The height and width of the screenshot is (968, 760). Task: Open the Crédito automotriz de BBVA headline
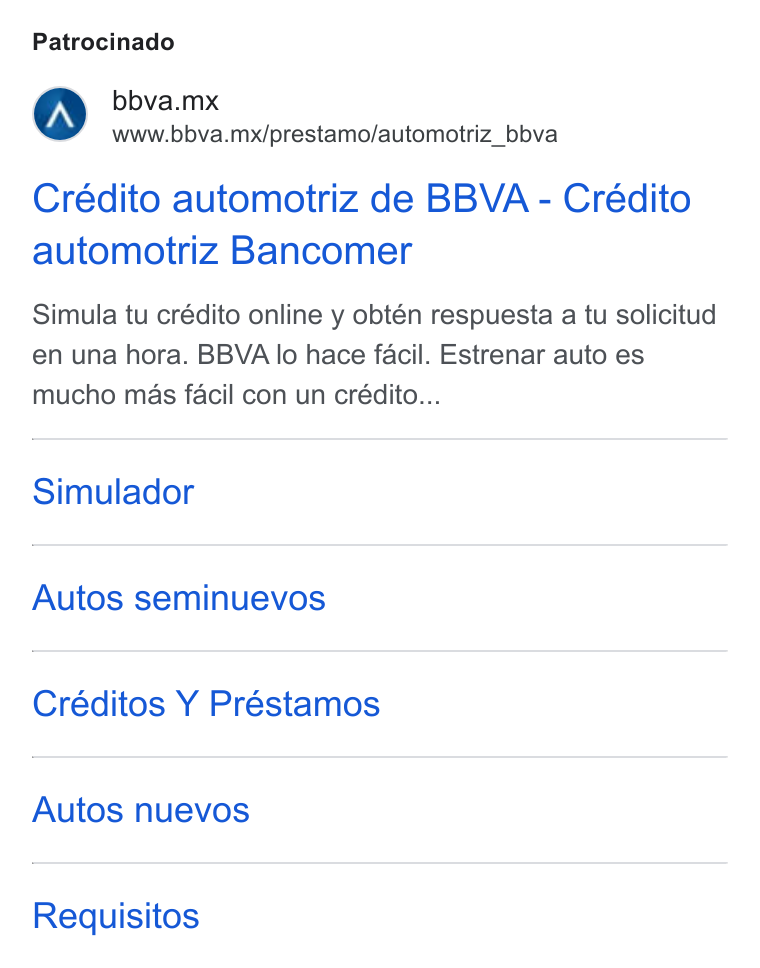click(x=361, y=225)
